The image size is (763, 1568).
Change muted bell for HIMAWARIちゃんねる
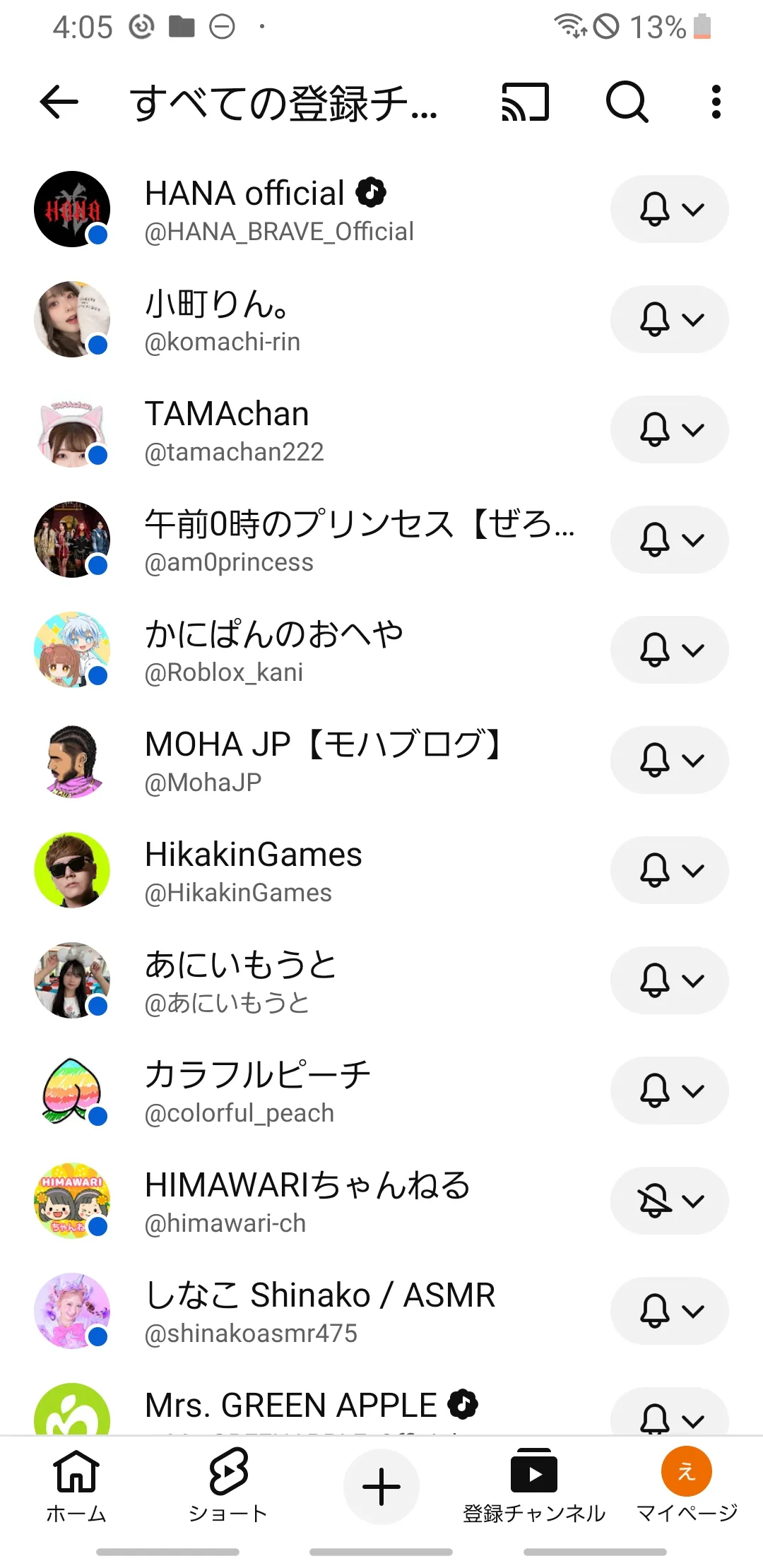pos(669,1201)
